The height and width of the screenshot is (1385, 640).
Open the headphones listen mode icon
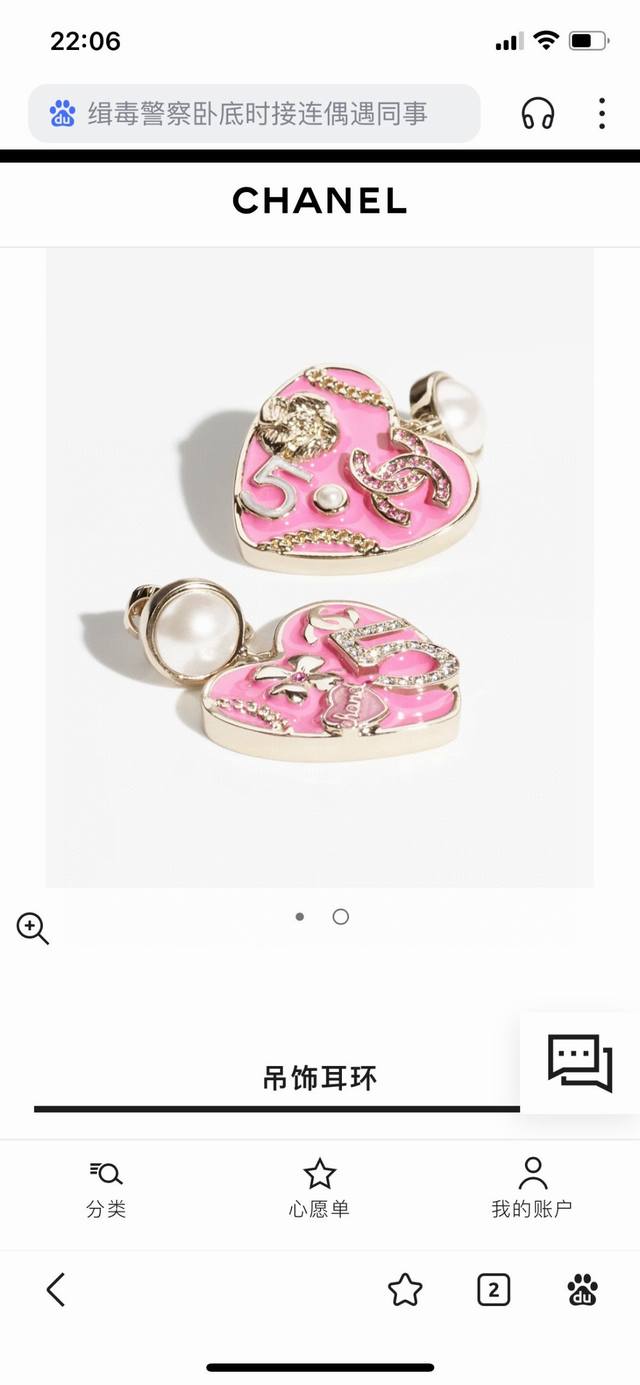click(x=538, y=113)
